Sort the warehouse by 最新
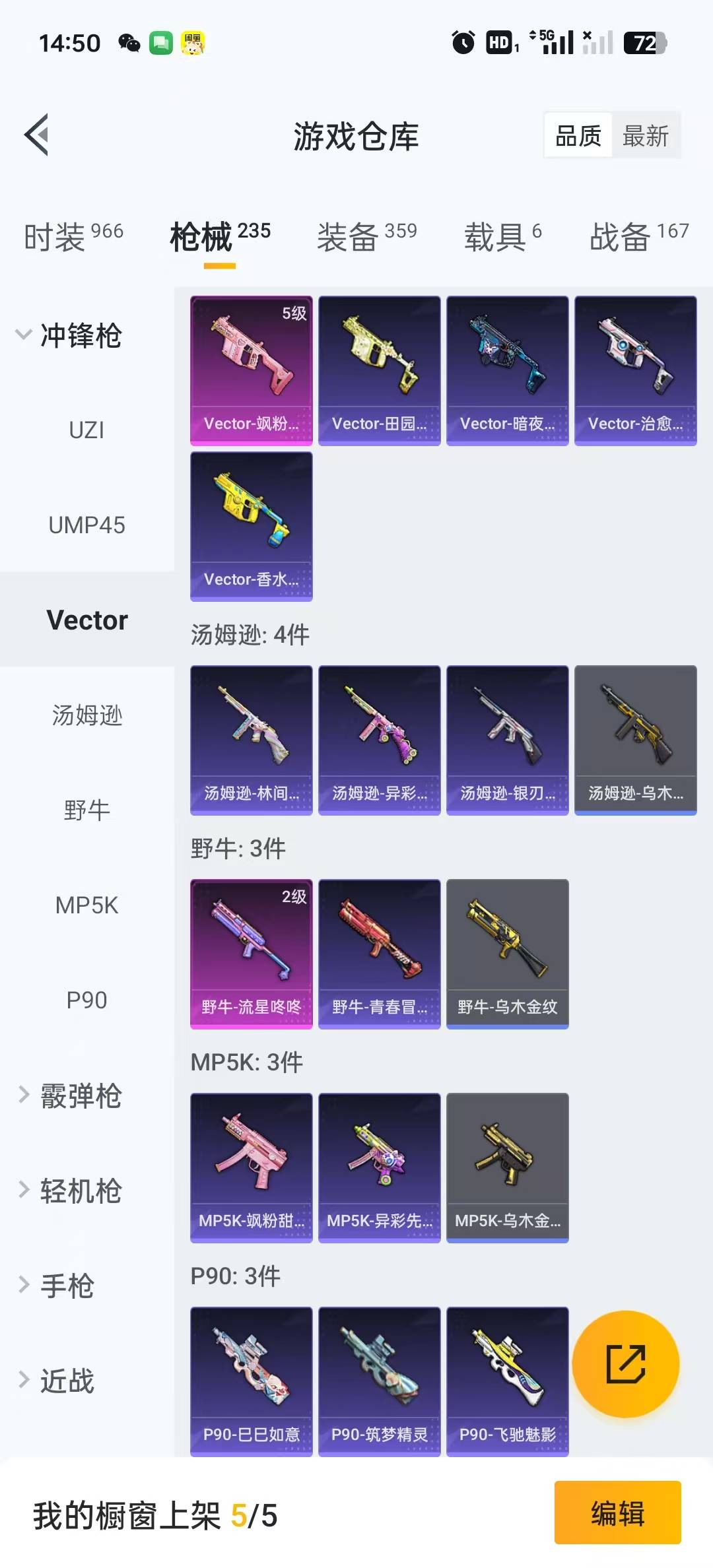The height and width of the screenshot is (1568, 713). click(x=645, y=136)
